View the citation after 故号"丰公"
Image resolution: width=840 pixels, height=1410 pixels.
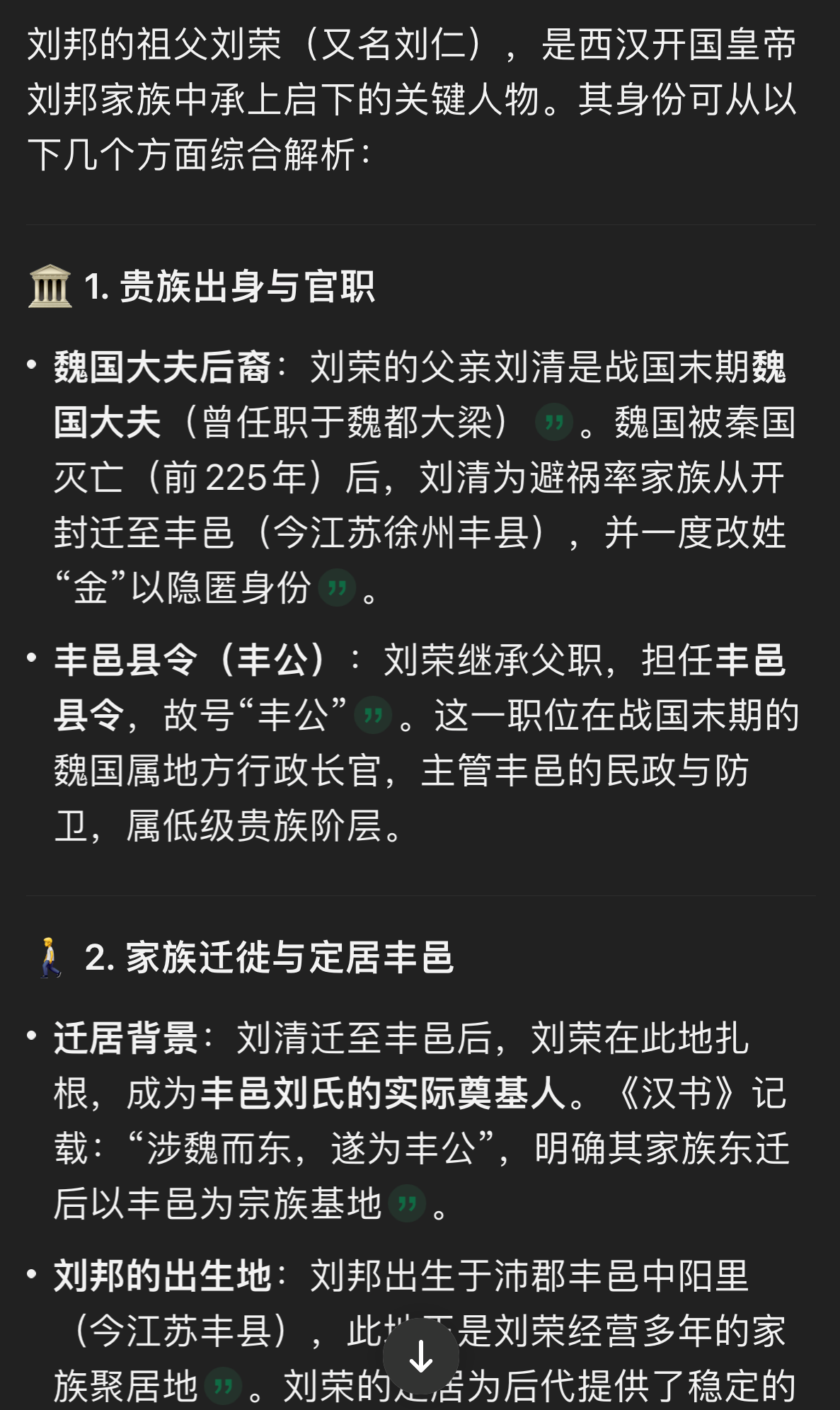pyautogui.click(x=373, y=716)
